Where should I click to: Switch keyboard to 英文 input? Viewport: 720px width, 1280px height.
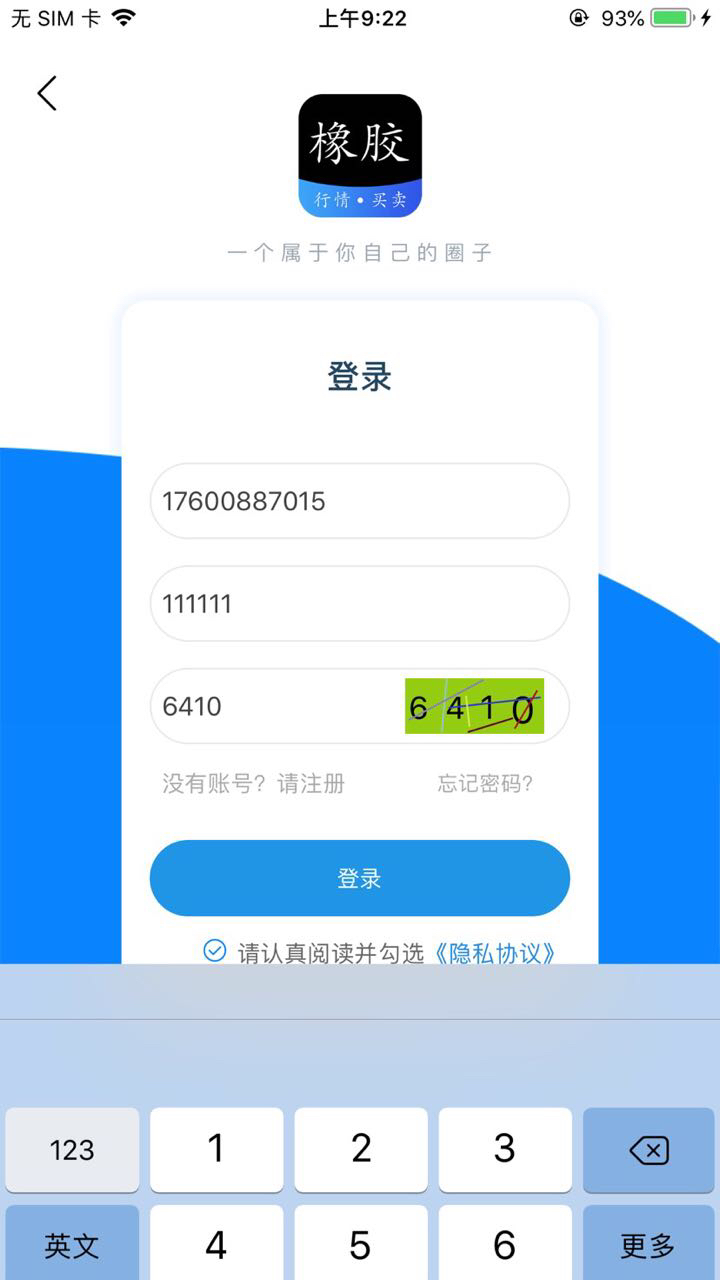tap(72, 1245)
